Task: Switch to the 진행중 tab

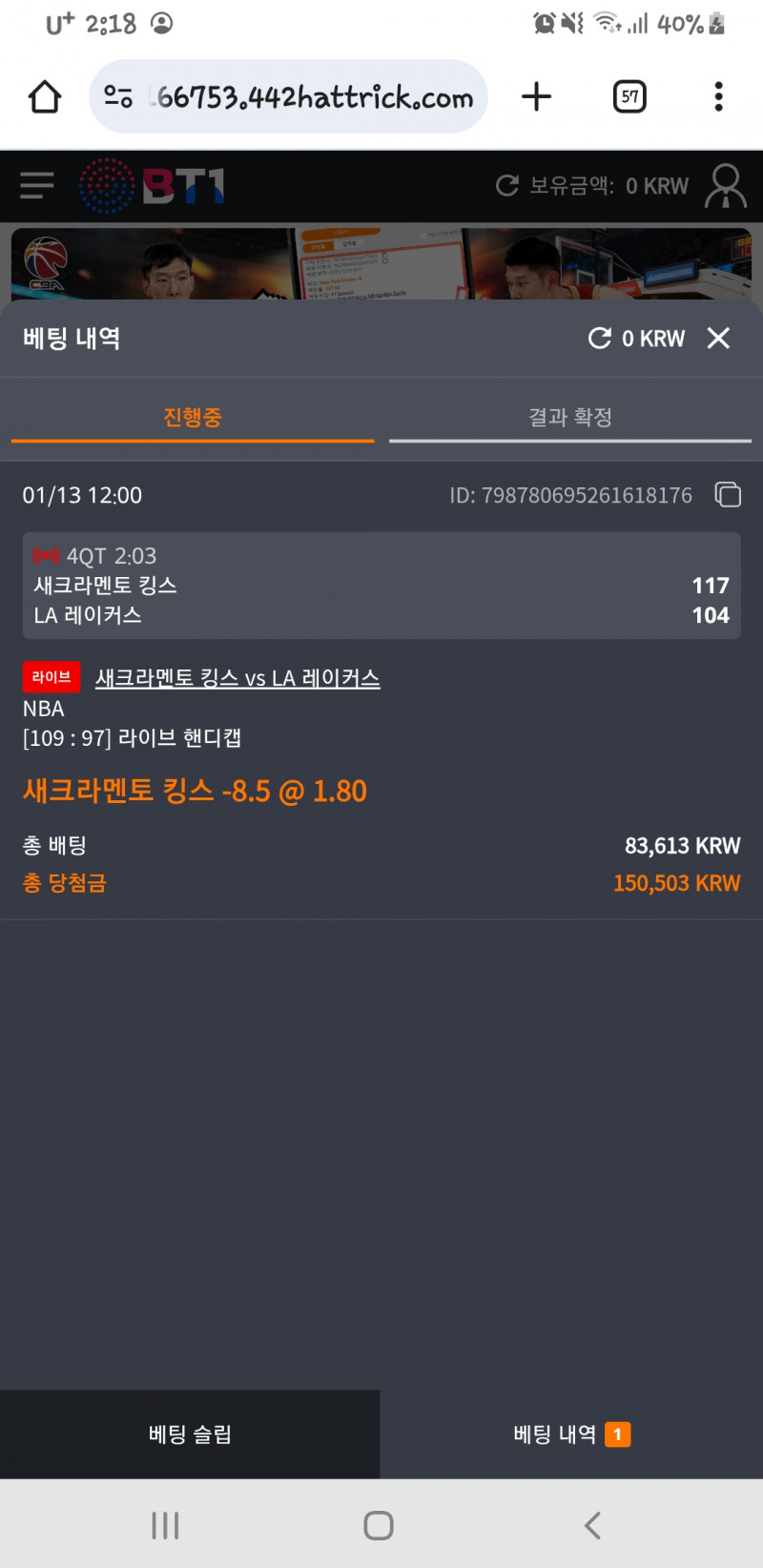Action: (x=192, y=418)
